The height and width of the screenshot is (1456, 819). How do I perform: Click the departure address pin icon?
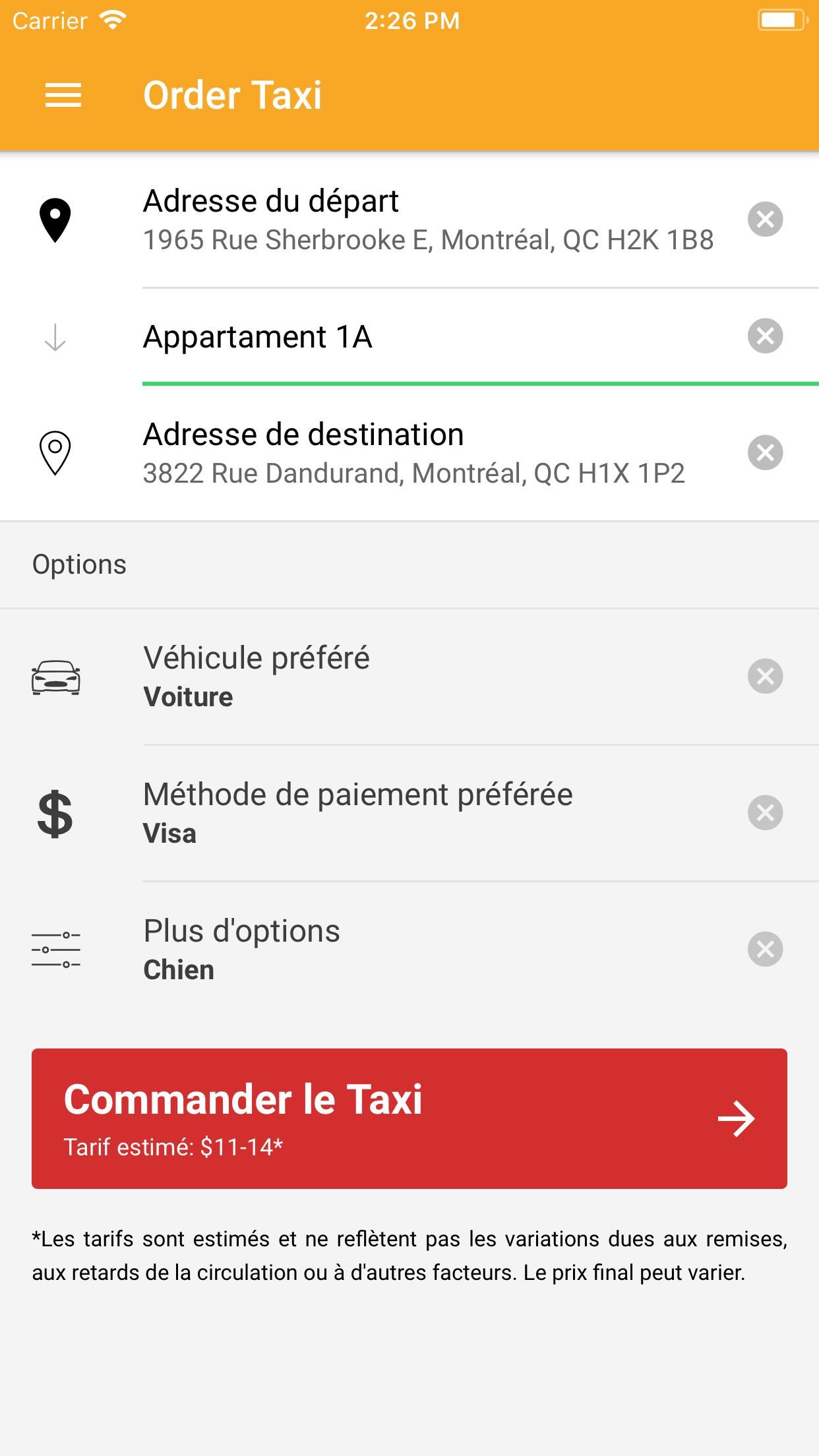point(55,221)
